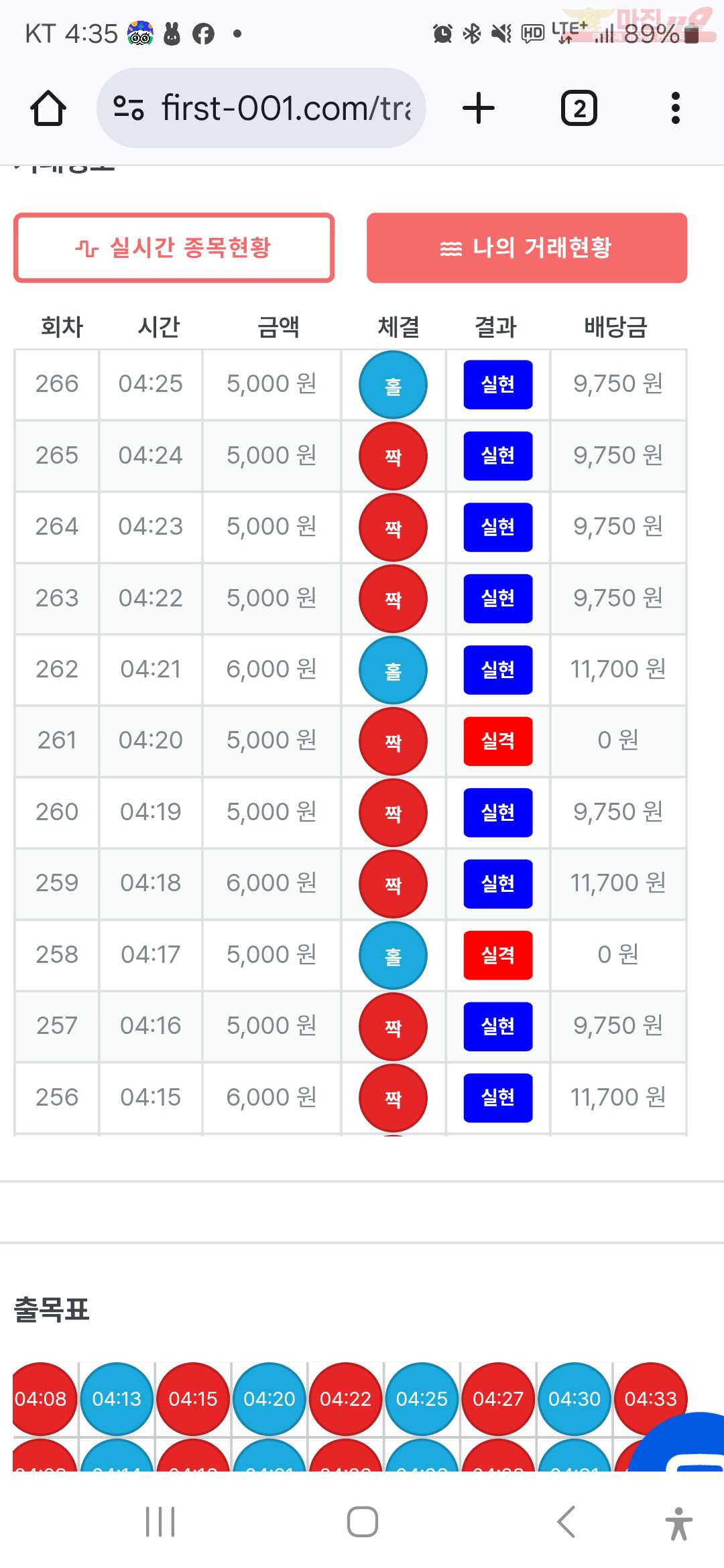Go to the browser home page
The height and width of the screenshot is (1568, 724).
tap(48, 109)
